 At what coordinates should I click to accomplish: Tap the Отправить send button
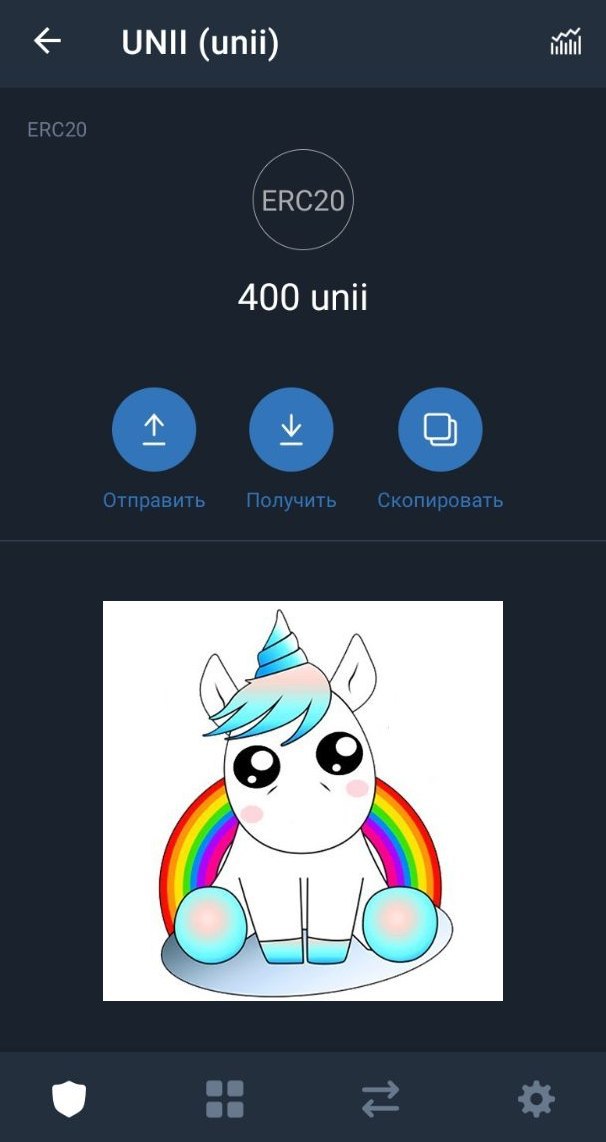tap(154, 430)
